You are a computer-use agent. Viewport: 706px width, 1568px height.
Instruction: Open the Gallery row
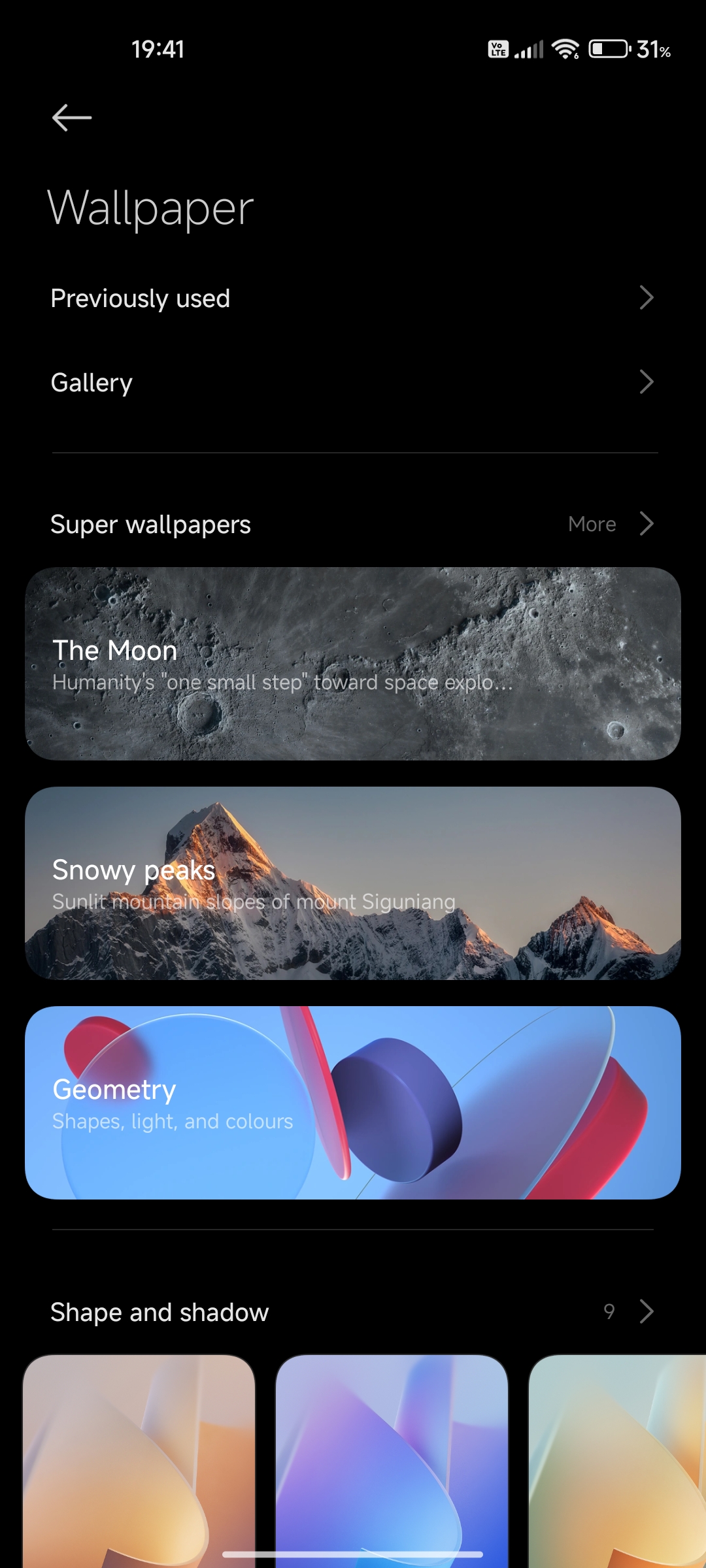pyautogui.click(x=353, y=382)
